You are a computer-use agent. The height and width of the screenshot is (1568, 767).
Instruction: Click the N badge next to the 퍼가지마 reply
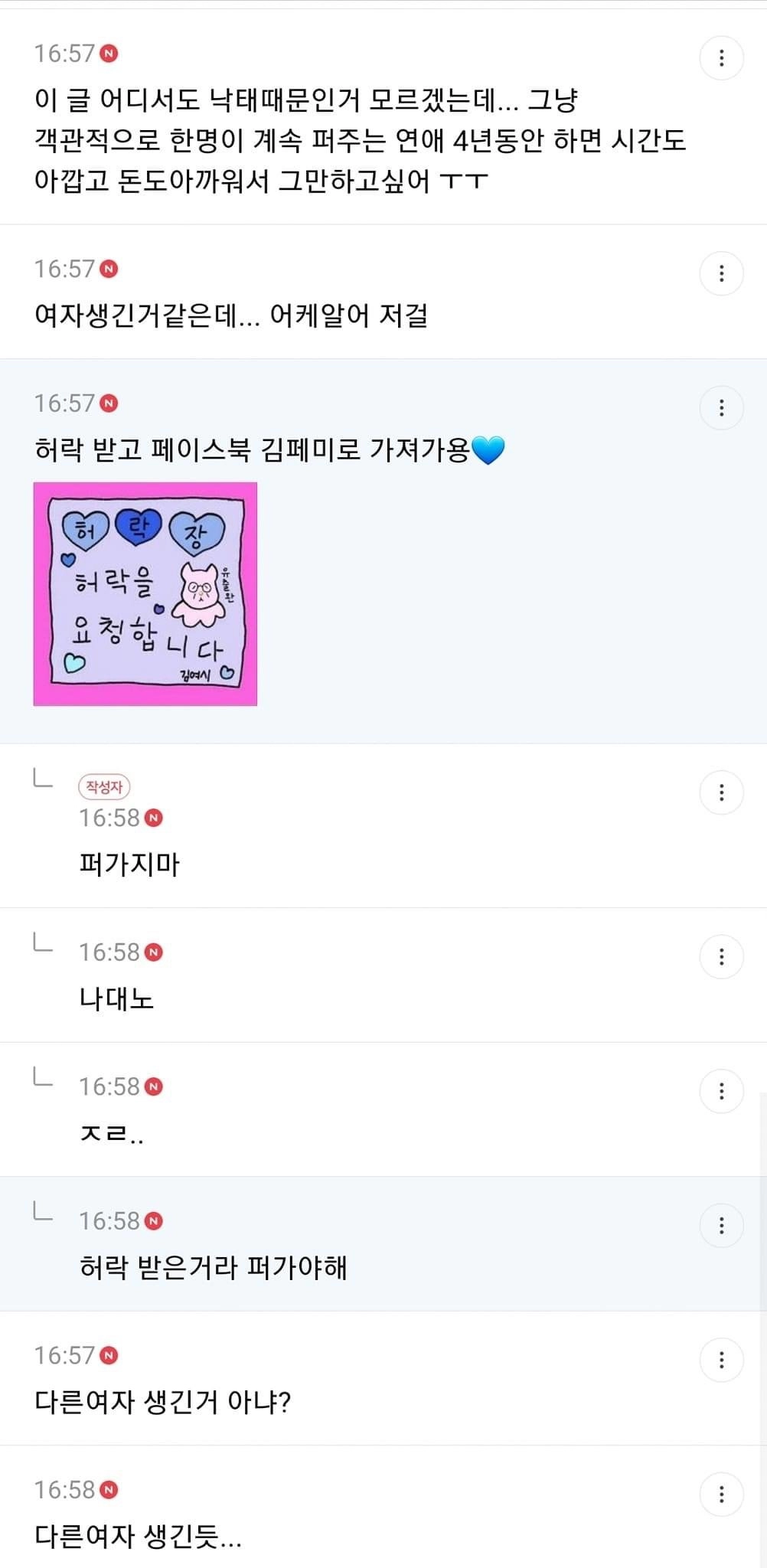coord(155,819)
